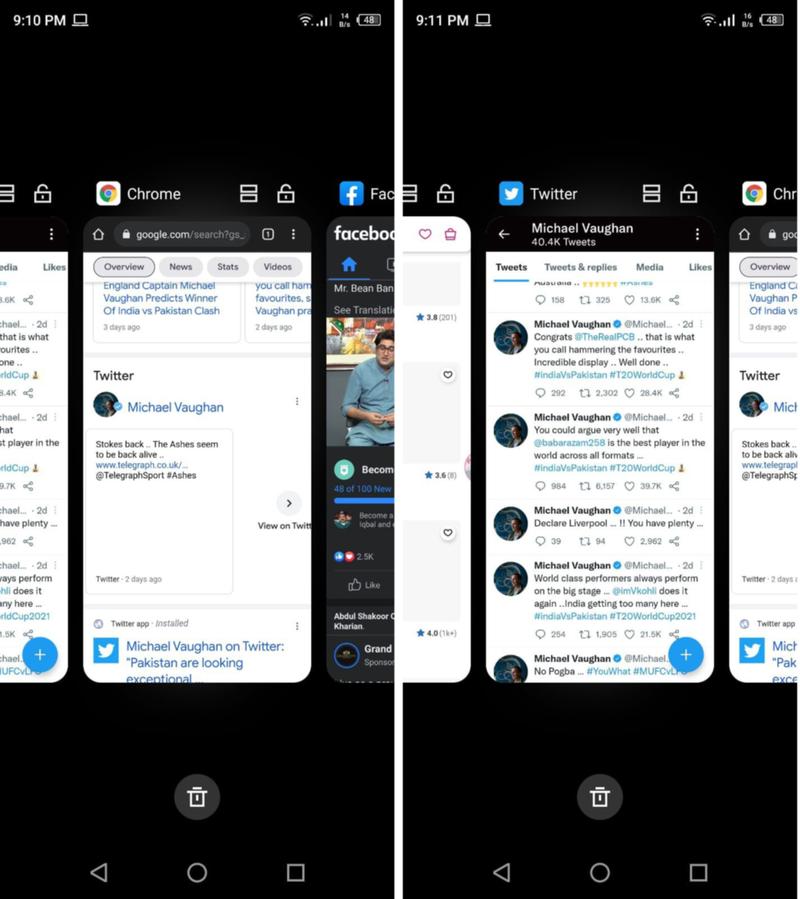Go to home from the 9:11 PM recents screen
800x899 pixels.
point(600,873)
